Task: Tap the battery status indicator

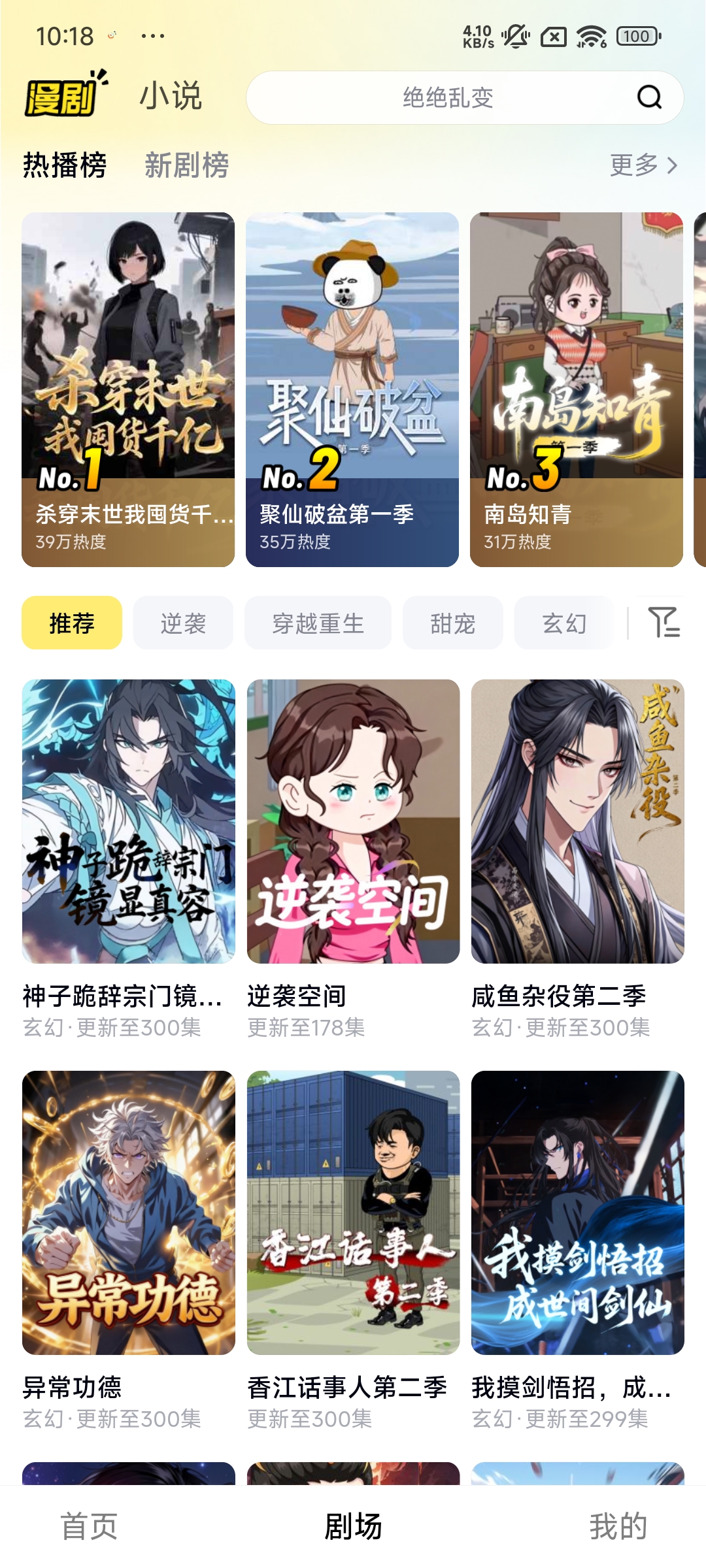Action: coord(637,38)
